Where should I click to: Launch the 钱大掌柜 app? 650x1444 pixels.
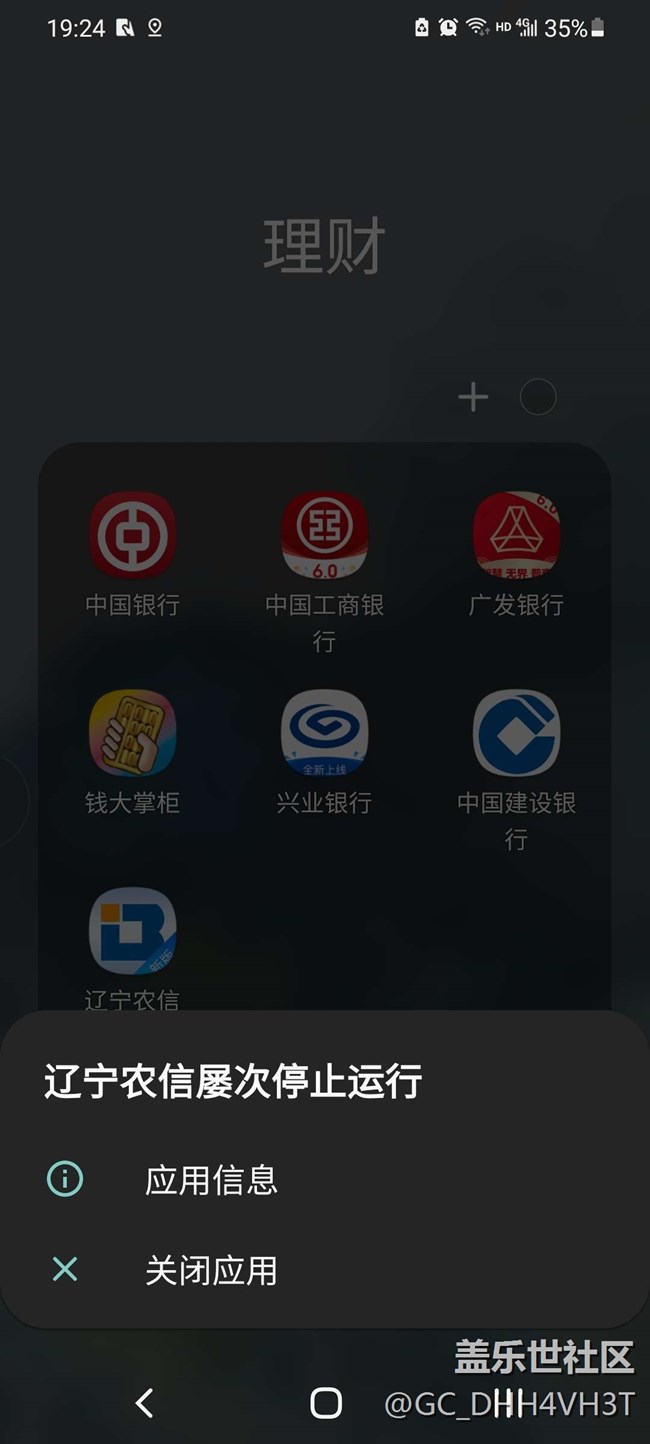[x=133, y=733]
